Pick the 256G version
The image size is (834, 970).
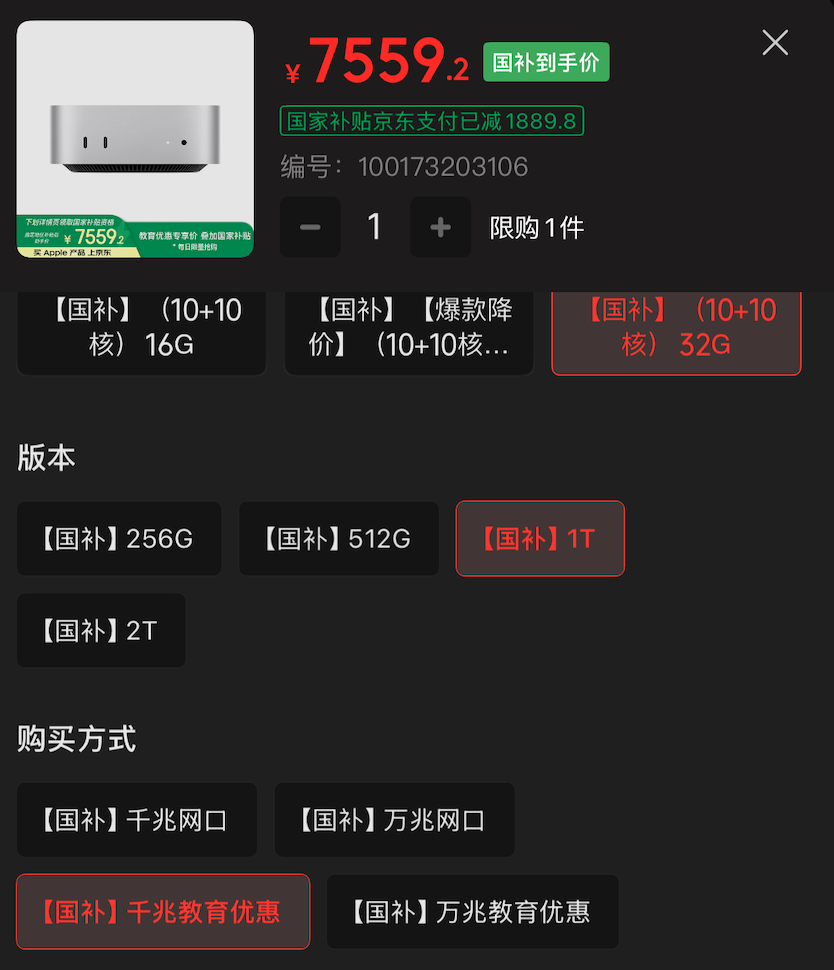tap(118, 538)
